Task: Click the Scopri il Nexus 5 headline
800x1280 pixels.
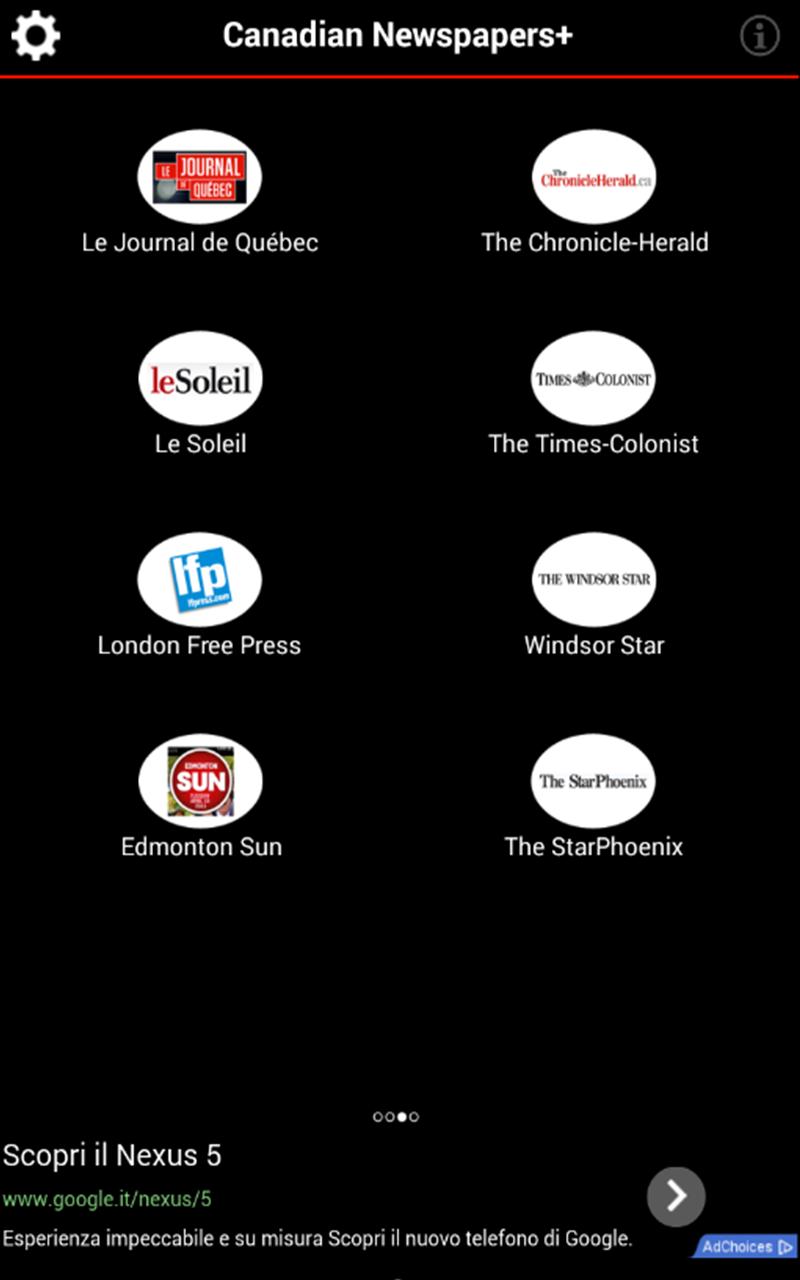Action: tap(112, 1156)
